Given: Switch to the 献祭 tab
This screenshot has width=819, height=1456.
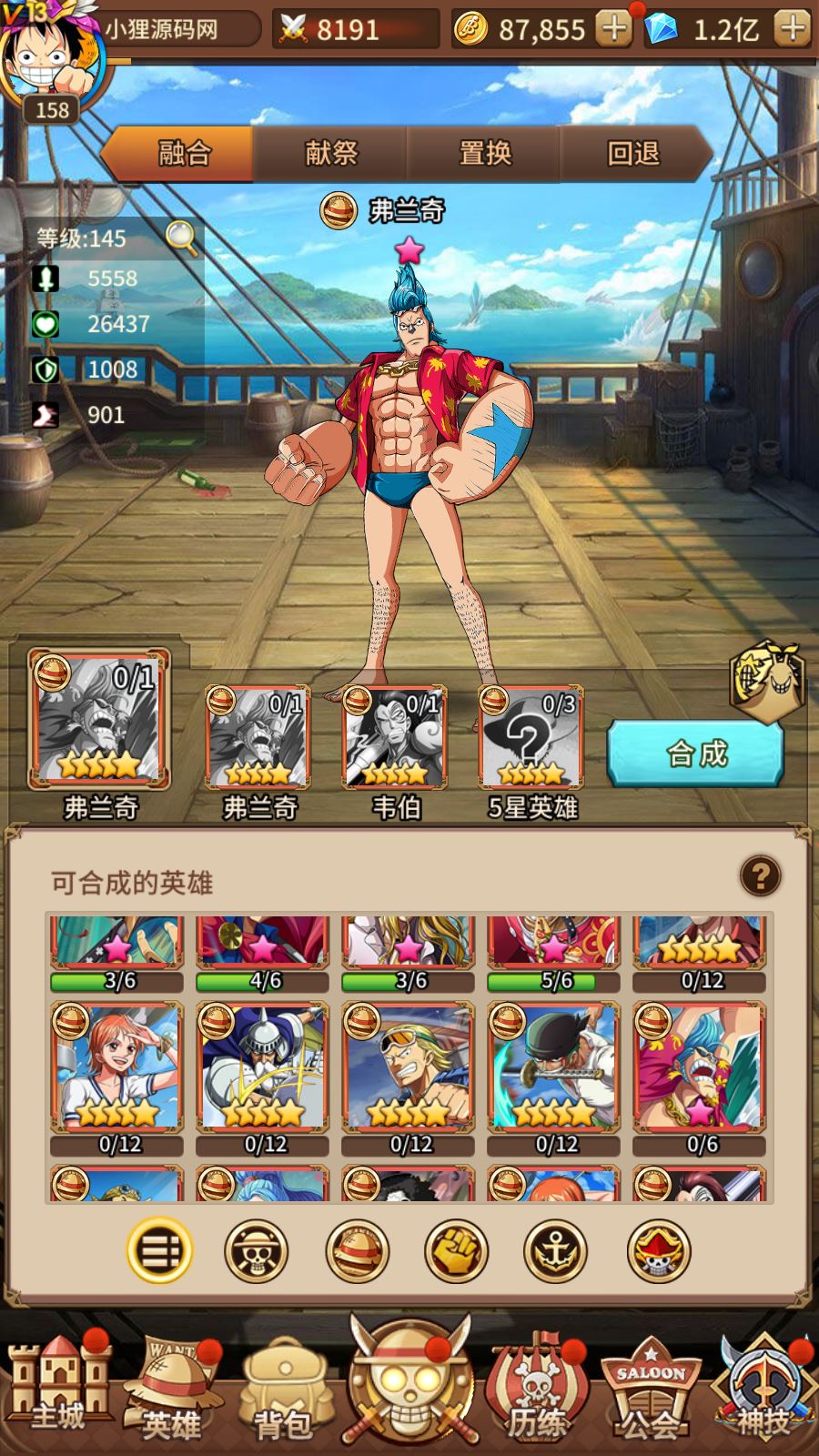Looking at the screenshot, I should click(x=330, y=153).
